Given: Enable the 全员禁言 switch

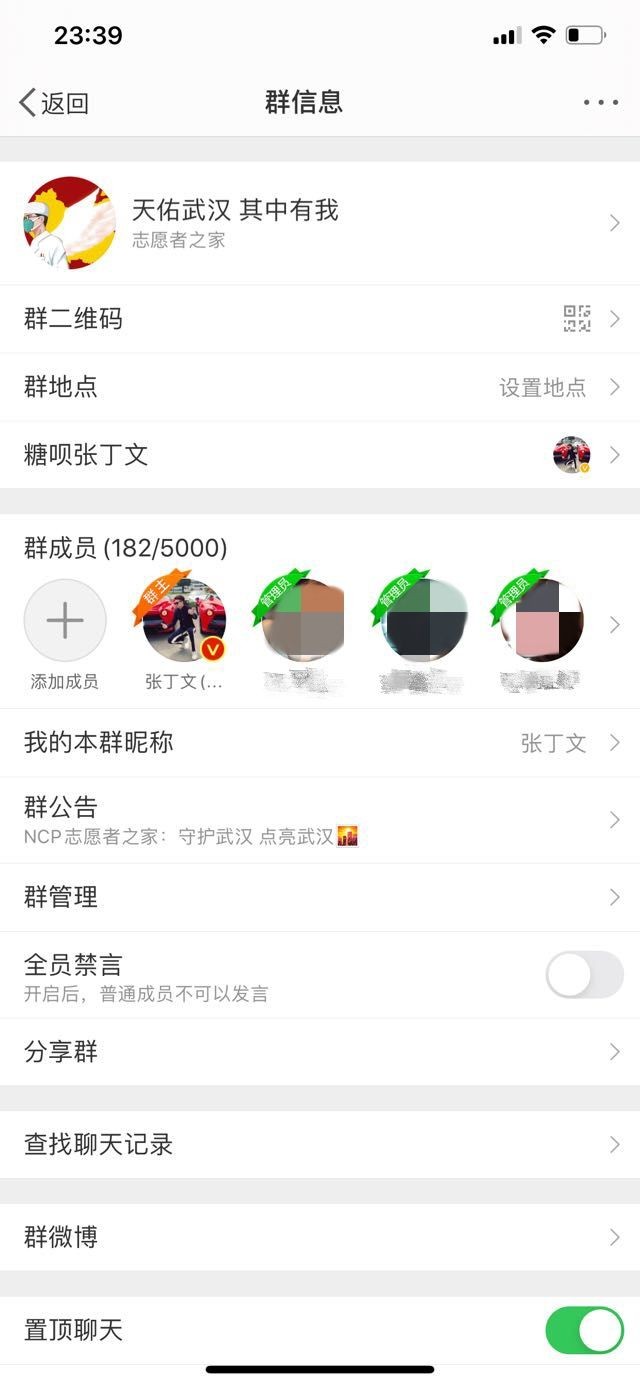Looking at the screenshot, I should click(x=584, y=975).
